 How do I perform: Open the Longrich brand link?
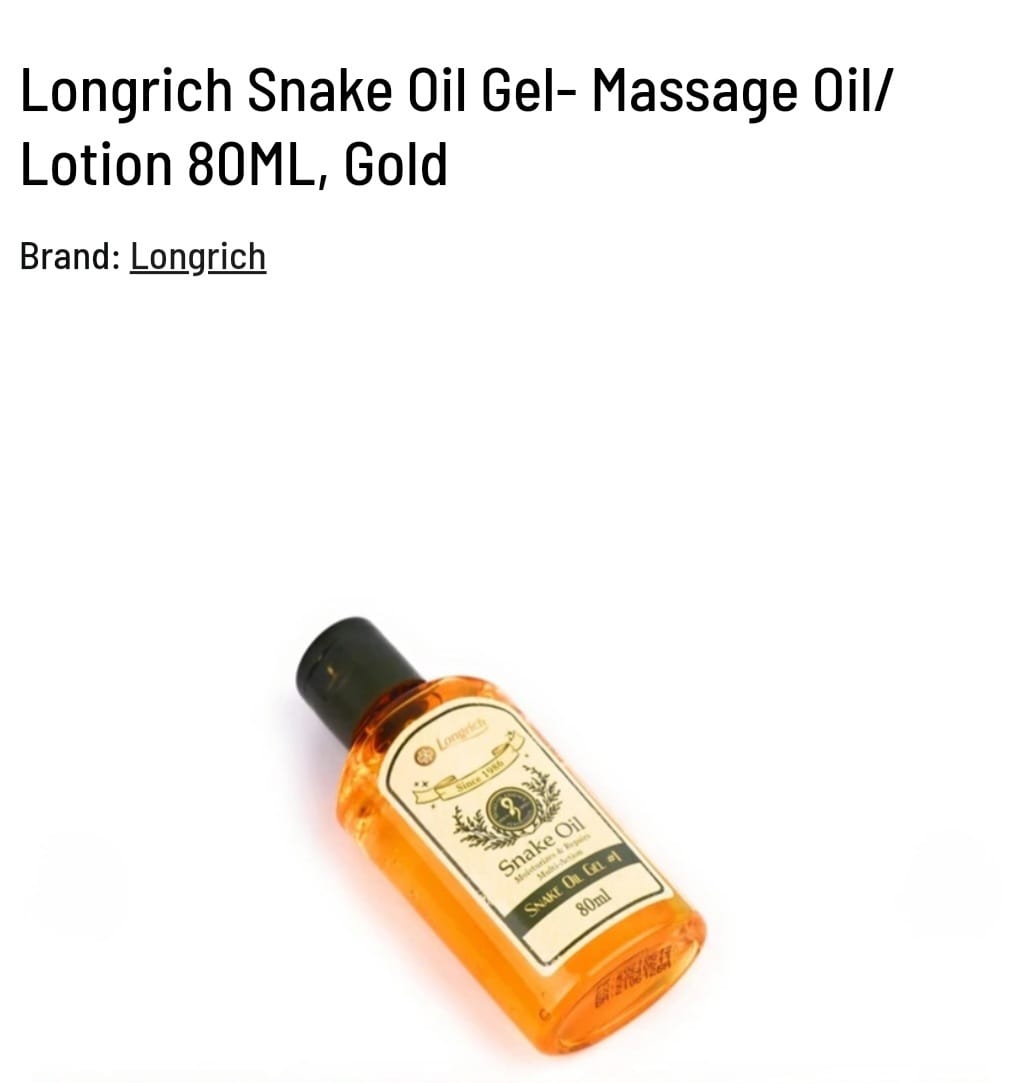tap(197, 257)
